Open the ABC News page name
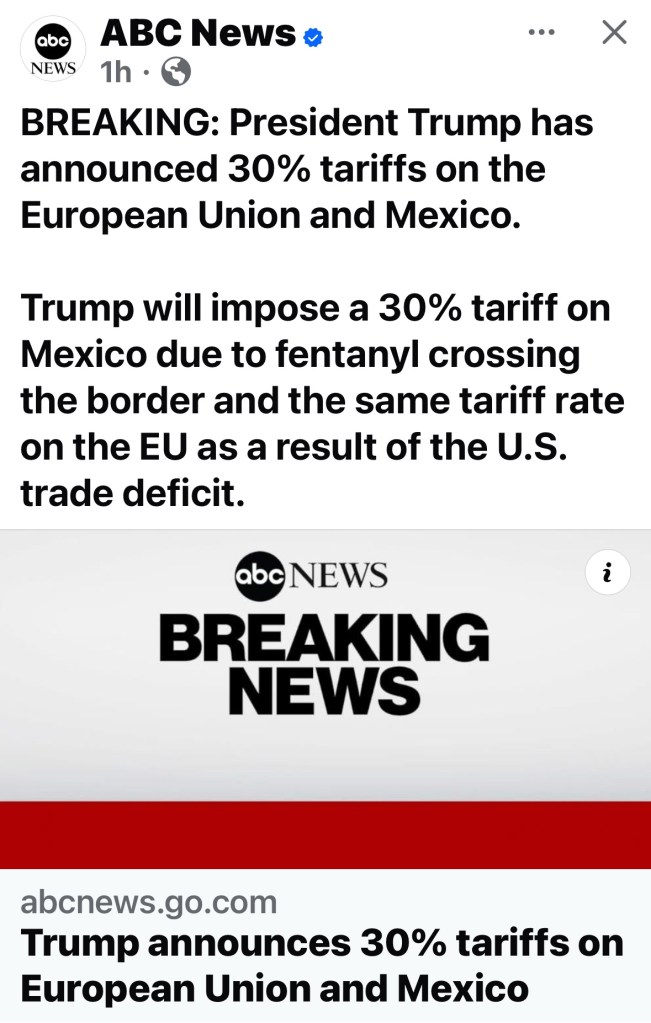 (199, 35)
